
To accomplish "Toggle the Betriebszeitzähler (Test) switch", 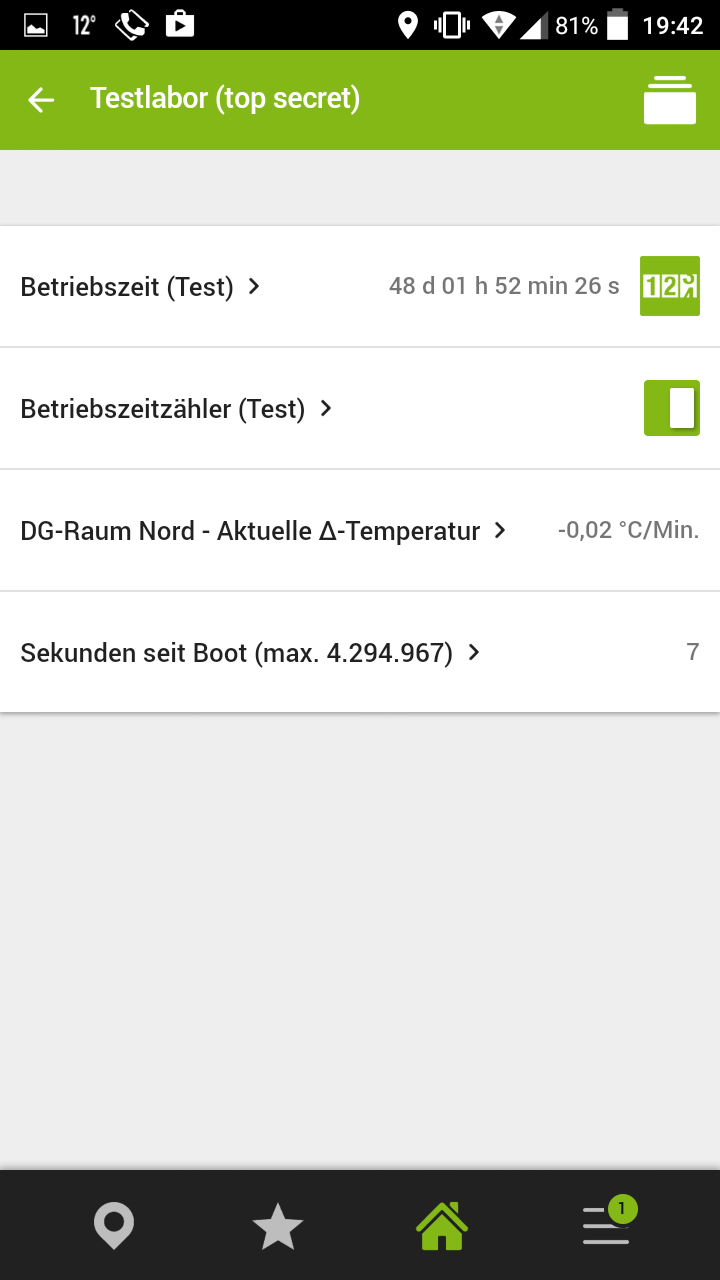I will (671, 408).
